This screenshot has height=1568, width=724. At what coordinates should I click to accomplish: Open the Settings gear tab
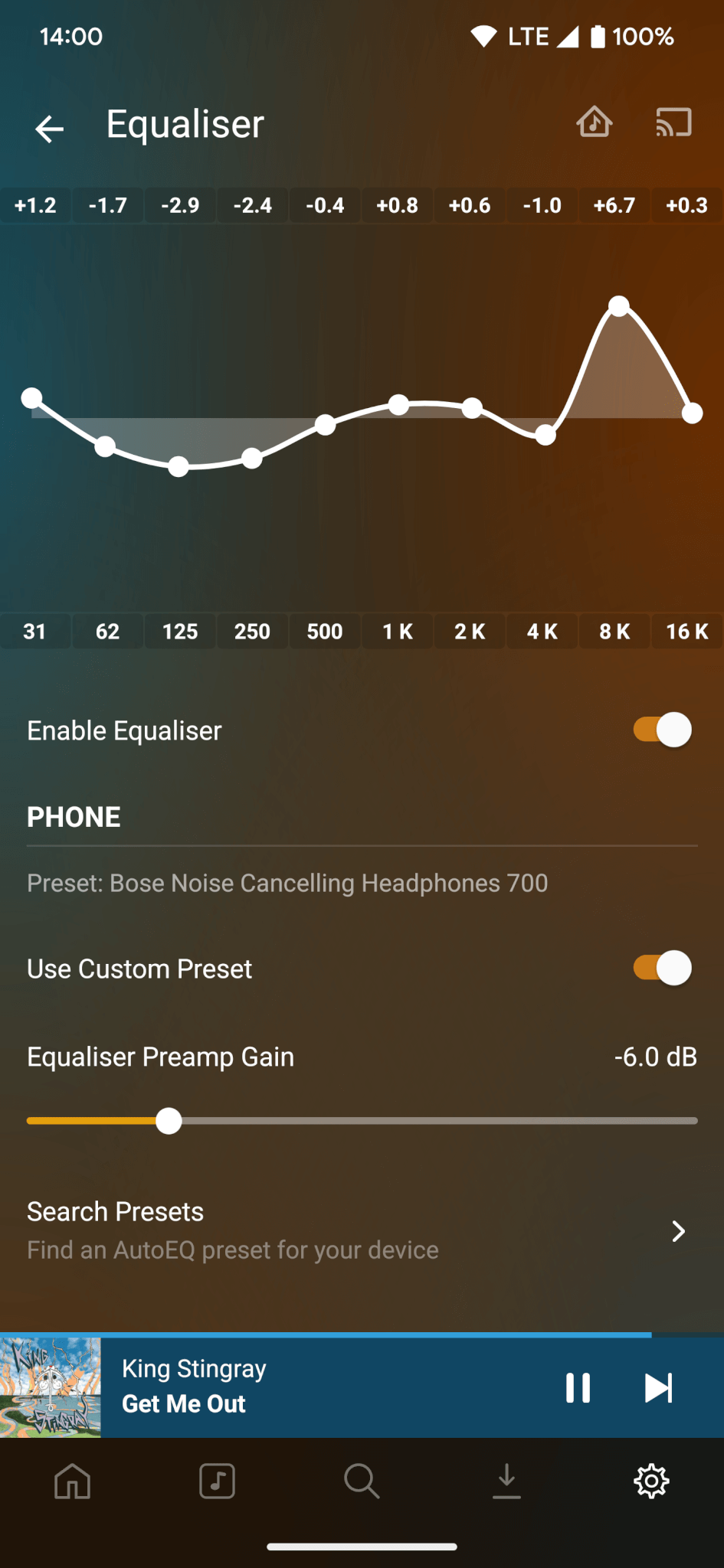tap(651, 1481)
